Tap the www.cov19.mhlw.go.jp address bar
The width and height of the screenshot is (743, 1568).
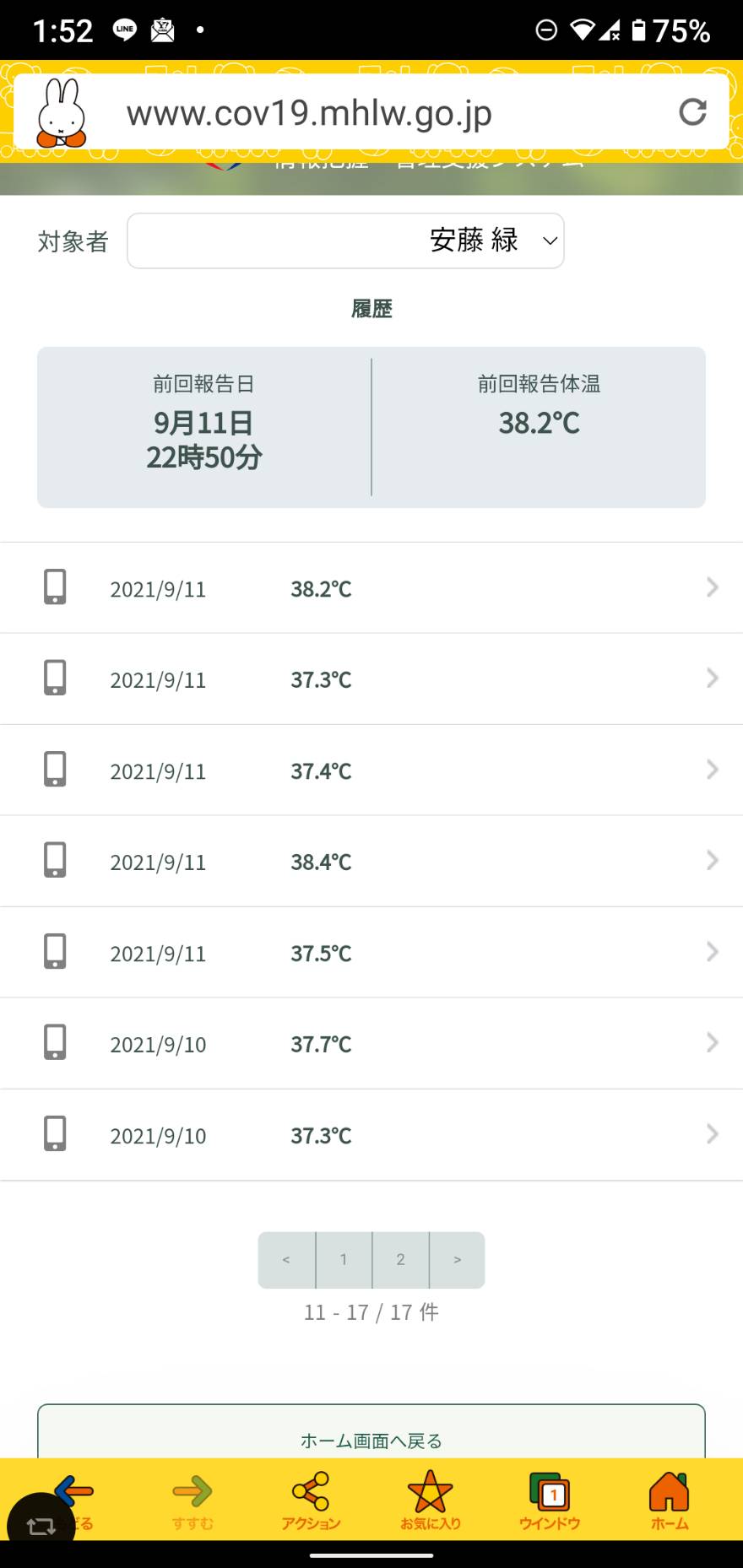click(371, 112)
